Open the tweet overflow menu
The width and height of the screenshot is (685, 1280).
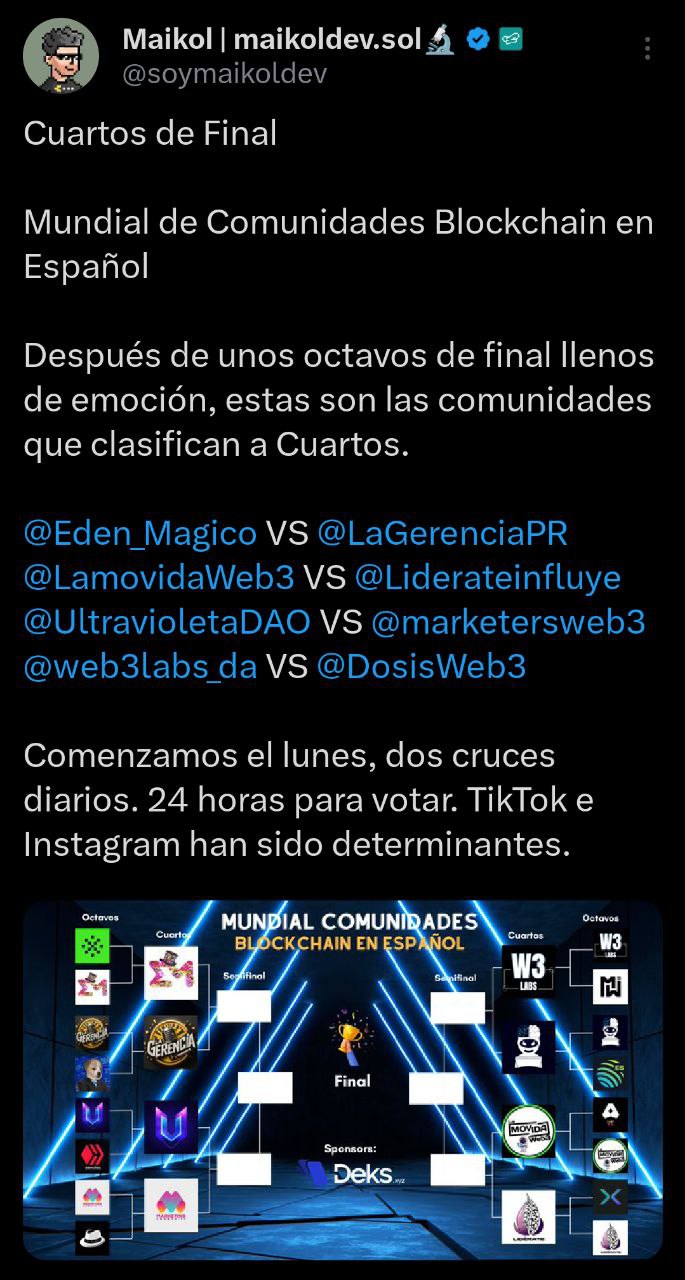click(x=648, y=49)
